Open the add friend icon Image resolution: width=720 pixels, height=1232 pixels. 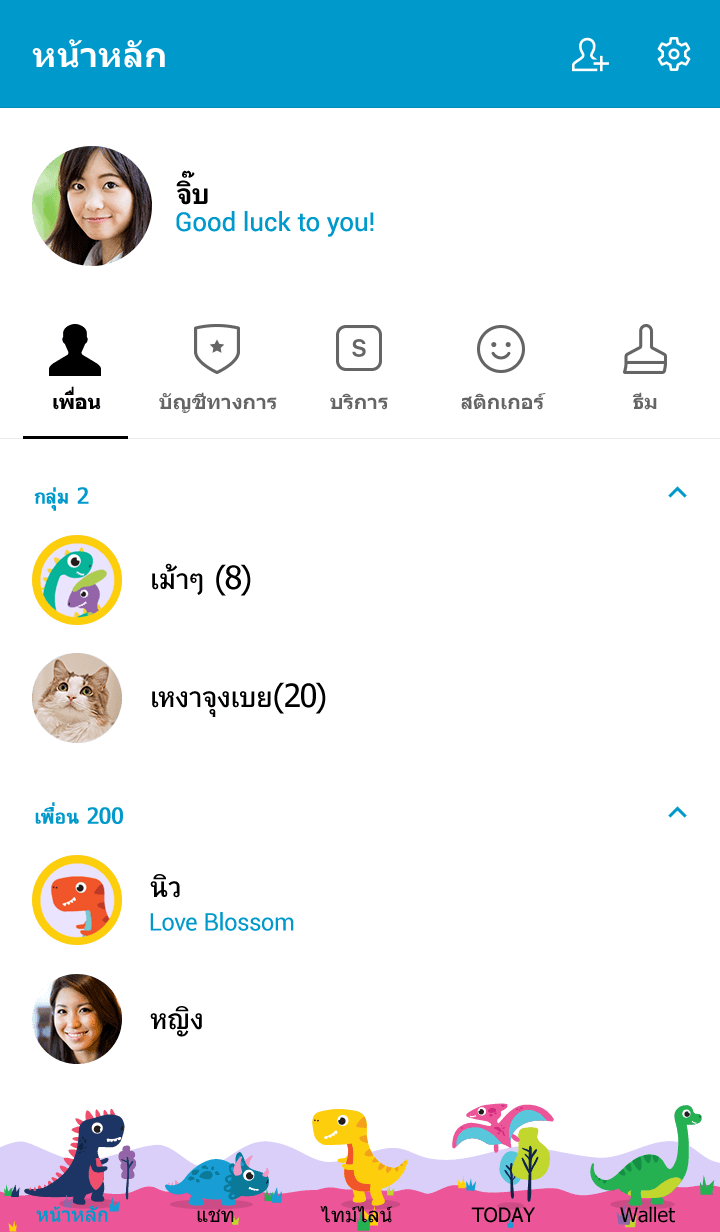click(589, 55)
